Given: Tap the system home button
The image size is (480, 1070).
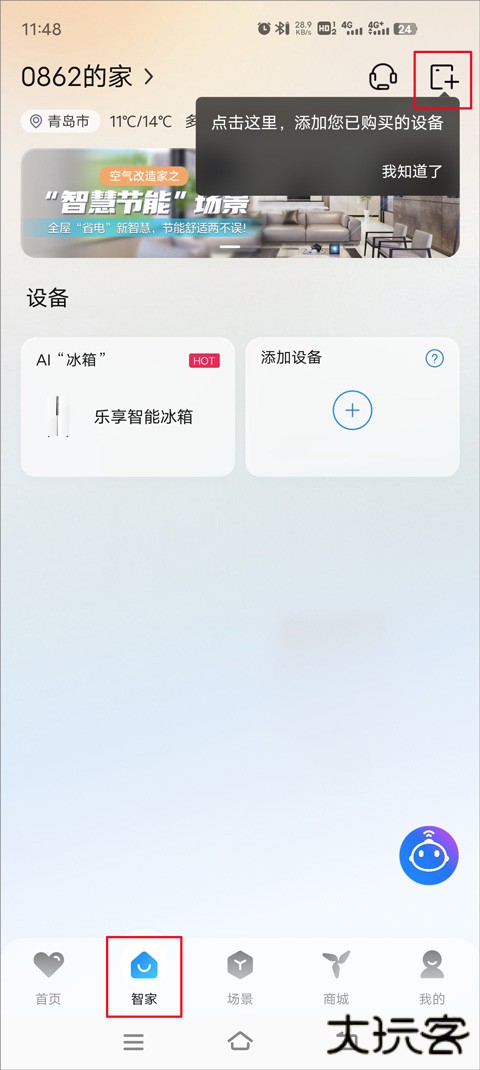Looking at the screenshot, I should tap(240, 1041).
